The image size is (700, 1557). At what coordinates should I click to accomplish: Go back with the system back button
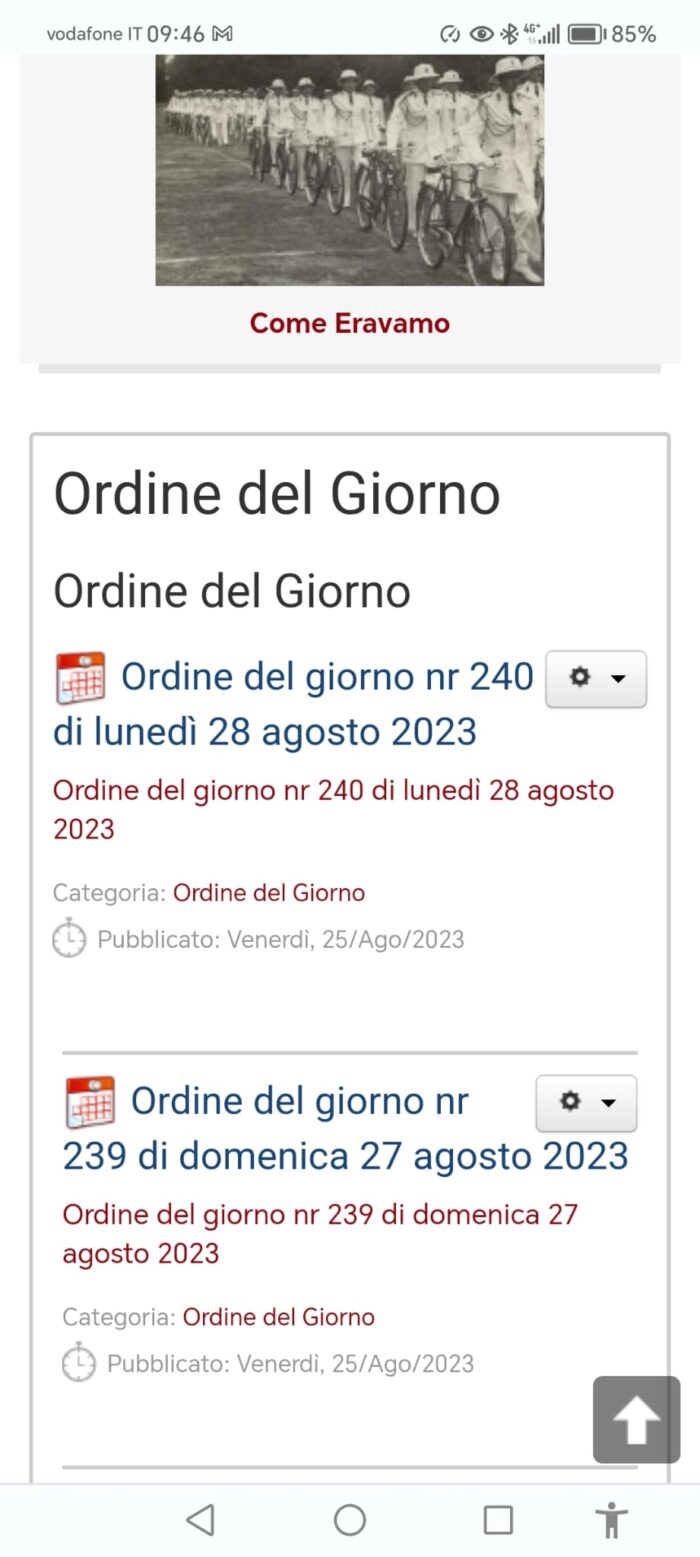(x=201, y=1520)
